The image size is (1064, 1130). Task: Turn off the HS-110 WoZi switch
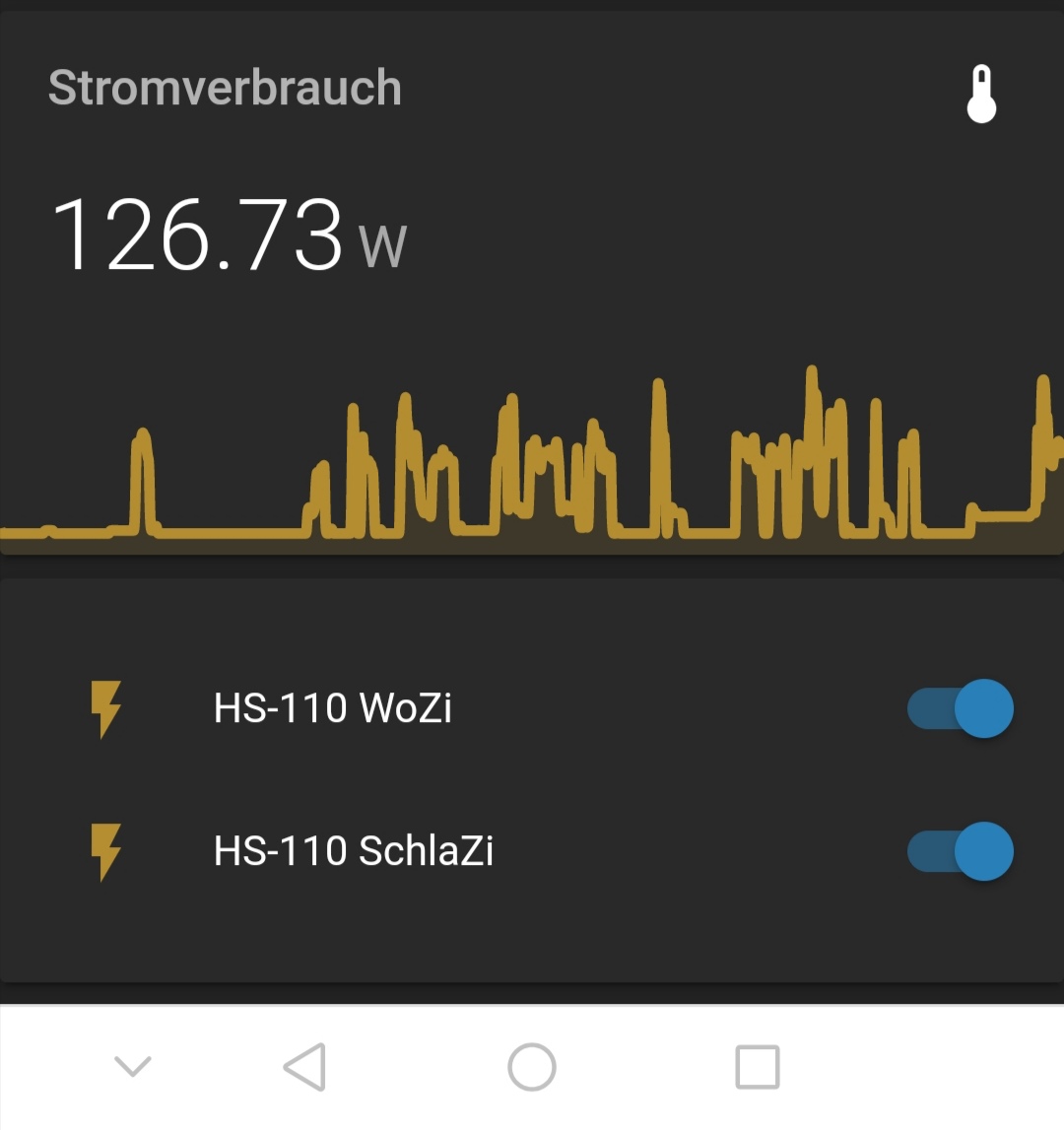(x=961, y=708)
